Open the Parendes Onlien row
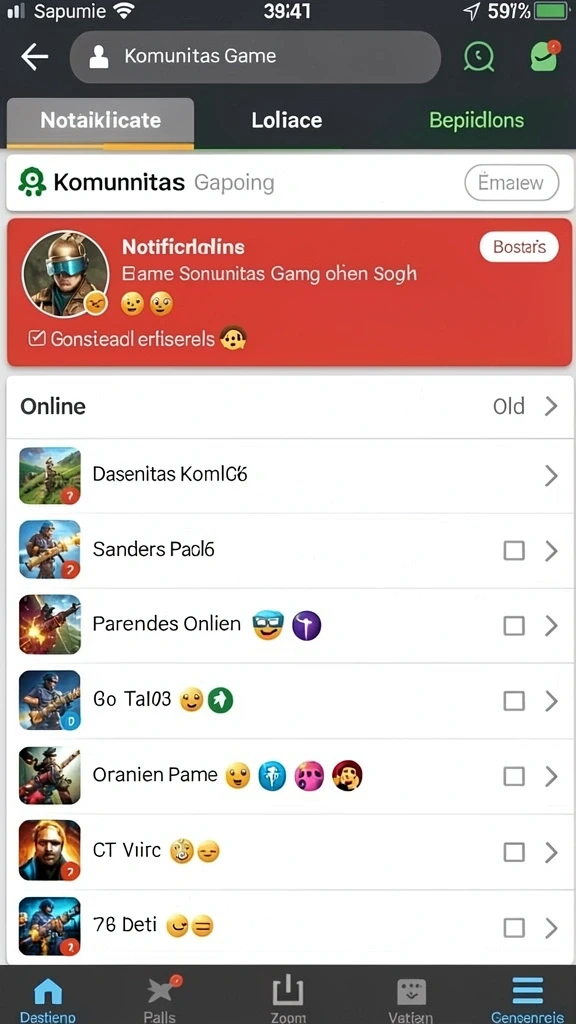This screenshot has height=1024, width=576. tap(290, 626)
